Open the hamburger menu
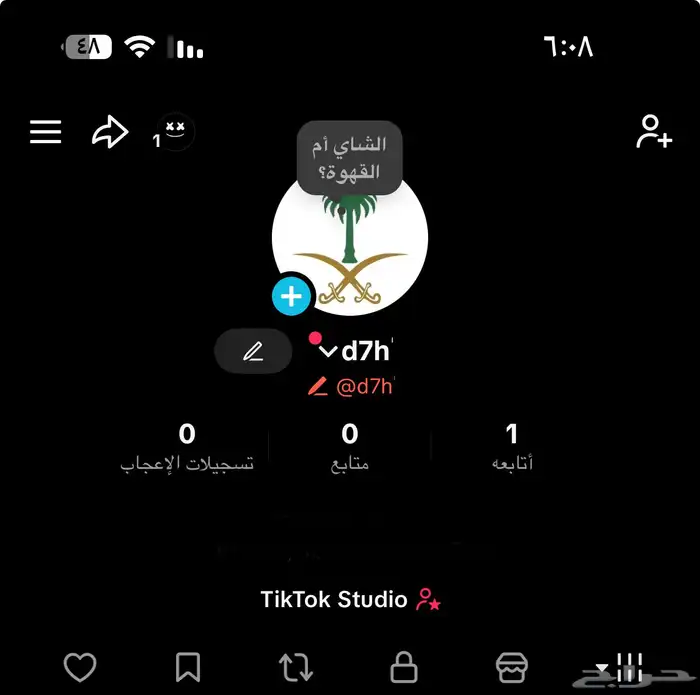The width and height of the screenshot is (700, 695). click(x=46, y=132)
